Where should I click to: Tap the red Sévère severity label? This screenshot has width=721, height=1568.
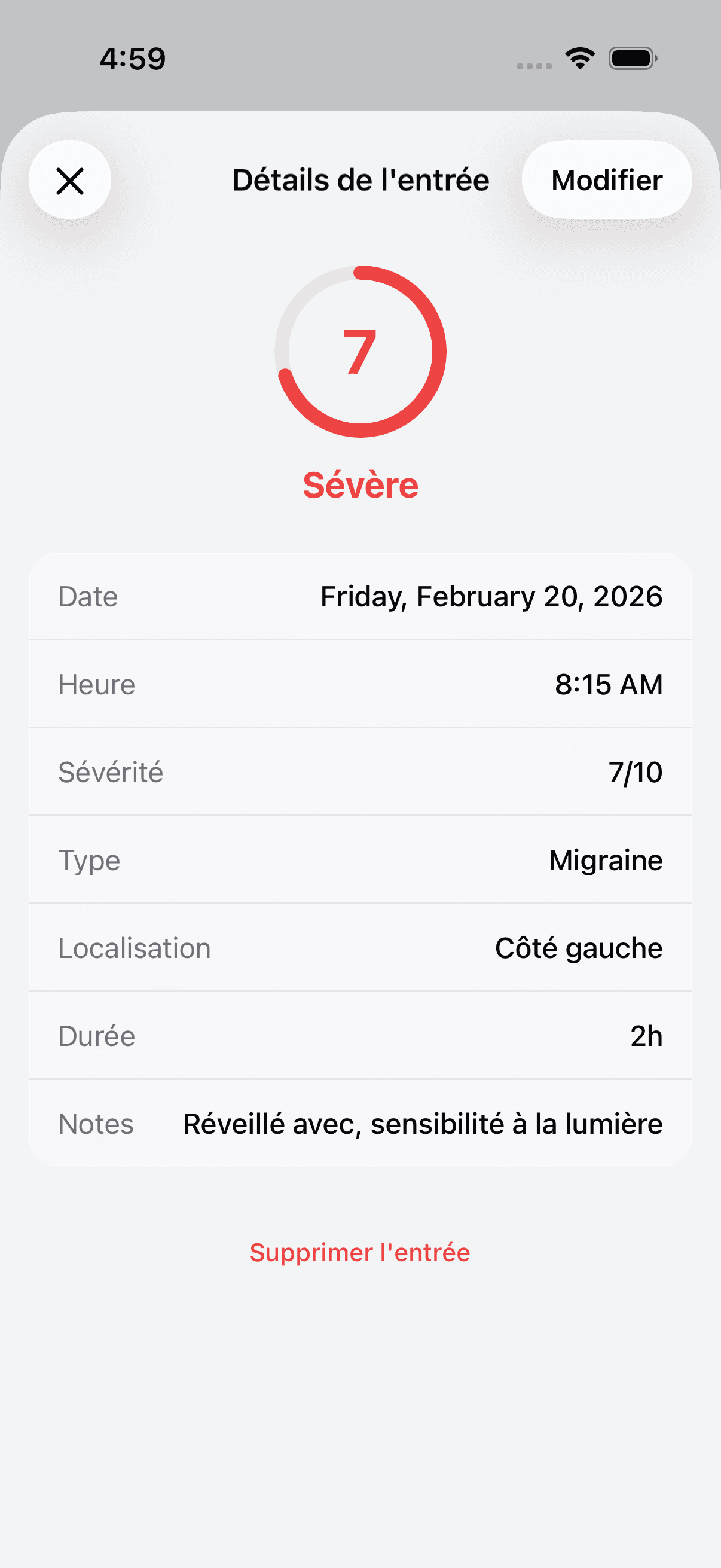(x=361, y=484)
